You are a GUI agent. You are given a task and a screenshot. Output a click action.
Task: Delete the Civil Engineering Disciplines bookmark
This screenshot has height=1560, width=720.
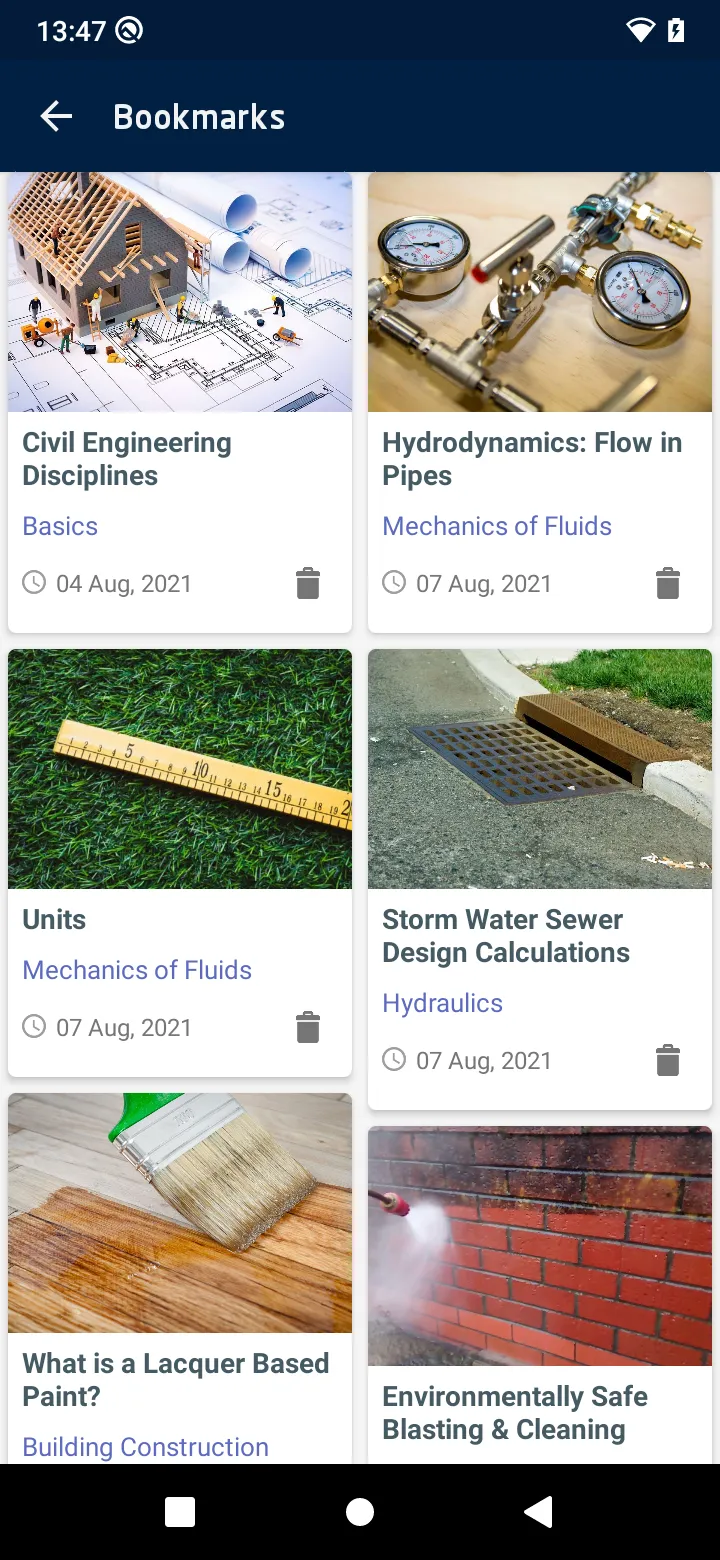click(x=308, y=583)
